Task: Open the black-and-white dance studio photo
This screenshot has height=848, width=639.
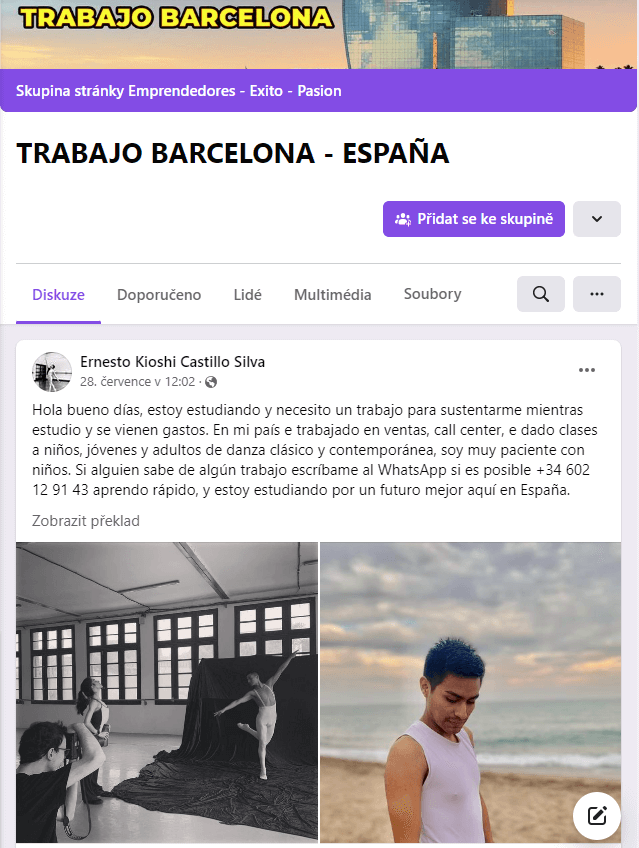Action: (167, 692)
